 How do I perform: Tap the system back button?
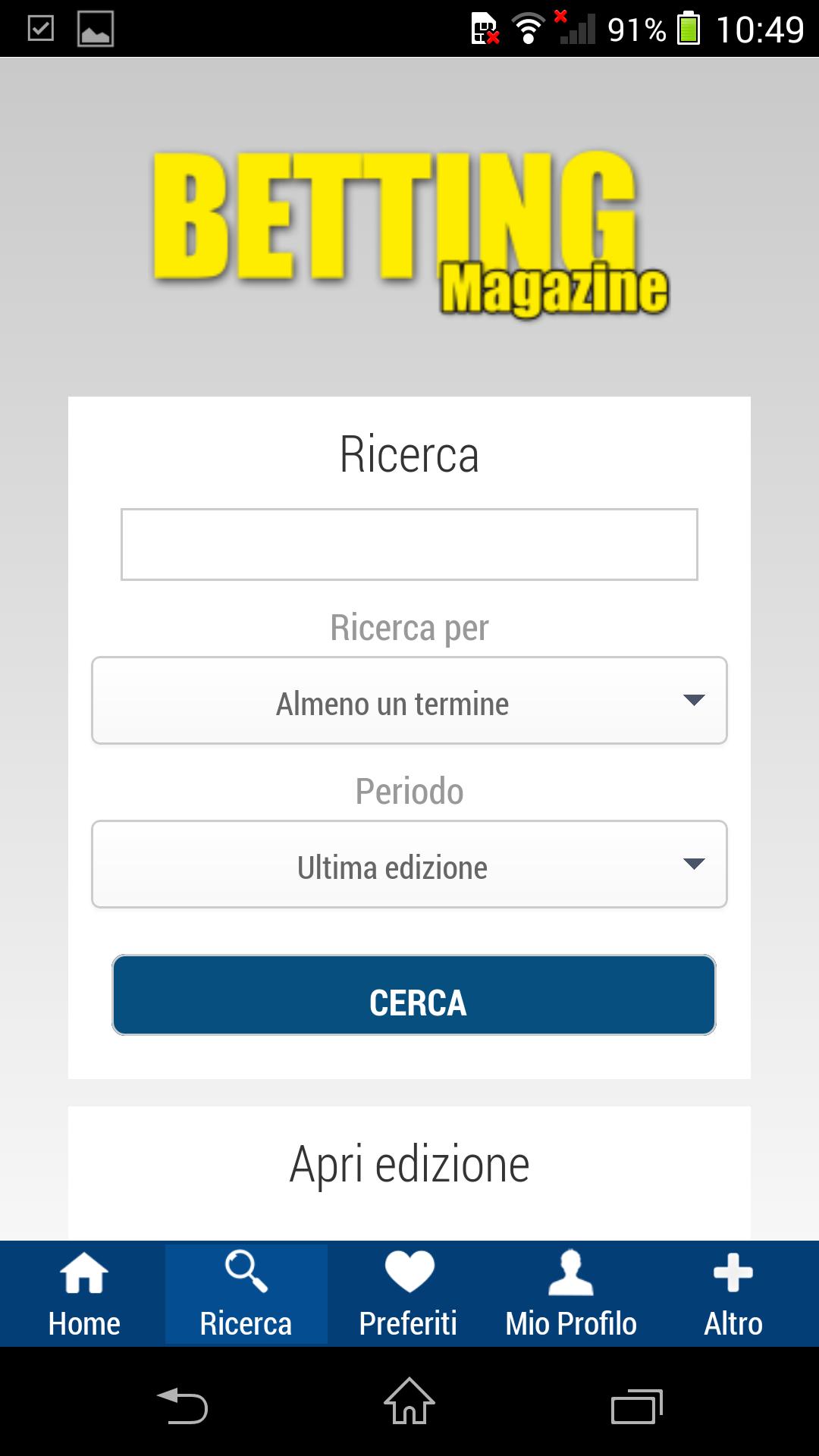182,1406
